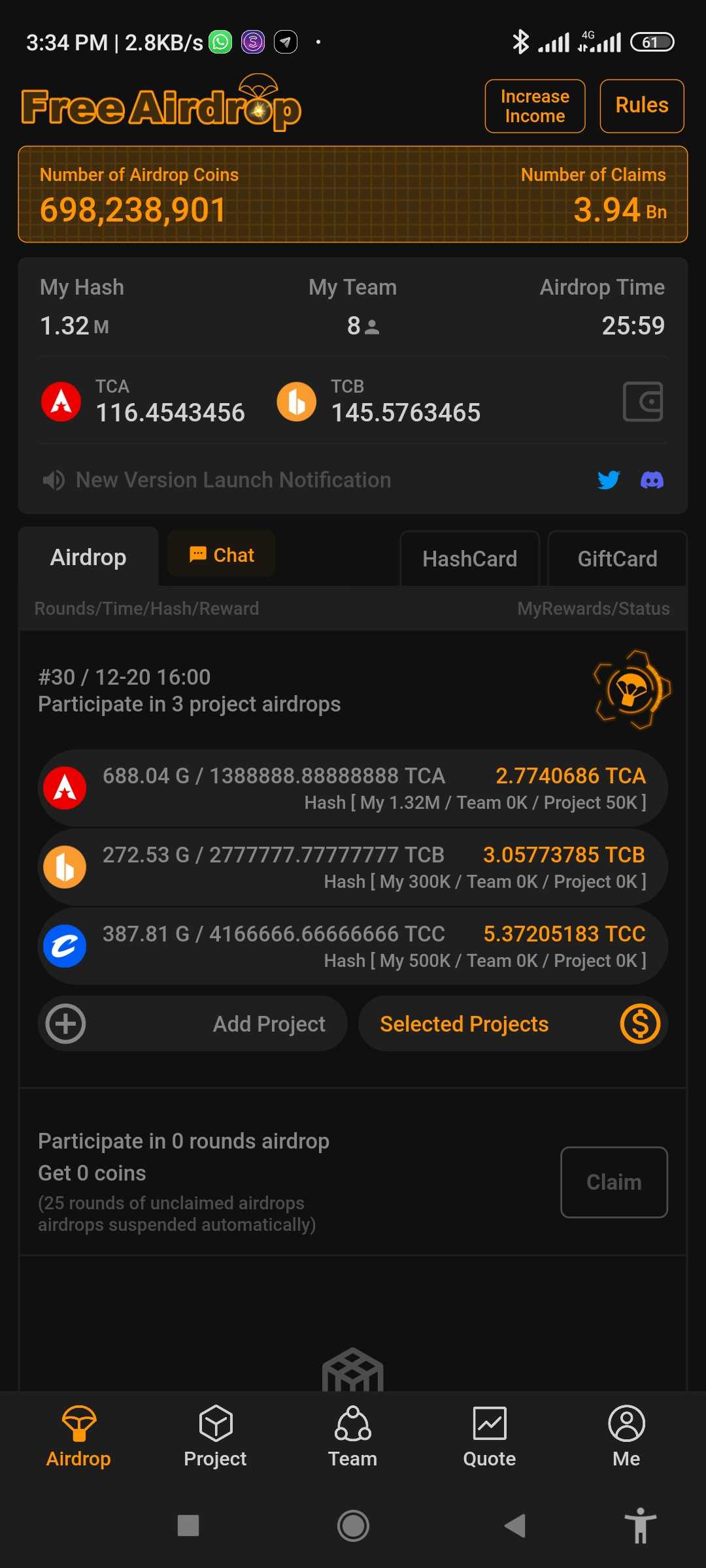View Selected Projects
This screenshot has width=706, height=1568.
point(513,1024)
